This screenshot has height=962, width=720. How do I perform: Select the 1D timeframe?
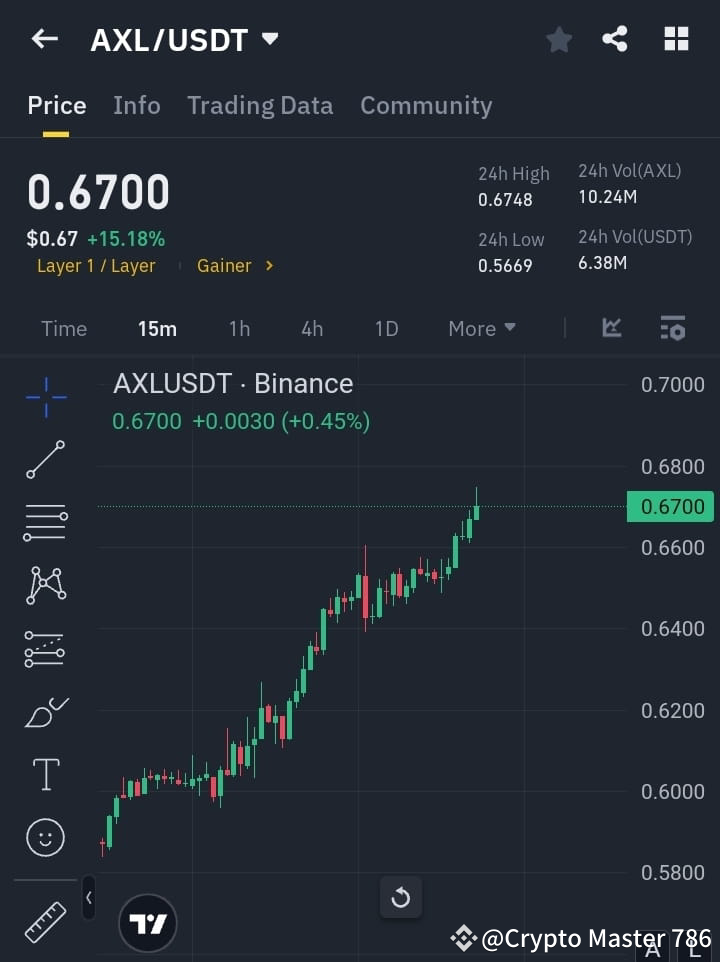[x=387, y=328]
